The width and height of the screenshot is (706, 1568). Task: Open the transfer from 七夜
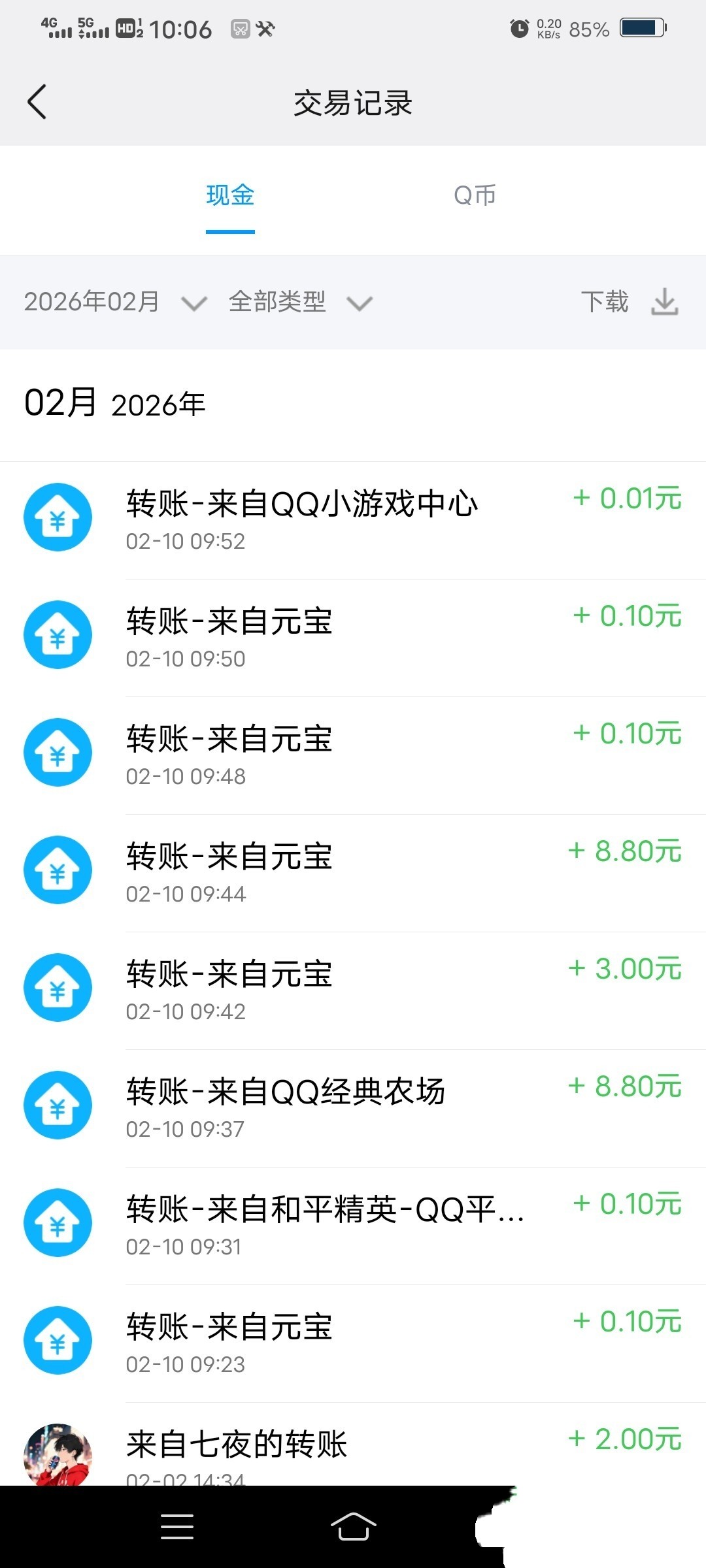[x=353, y=1450]
